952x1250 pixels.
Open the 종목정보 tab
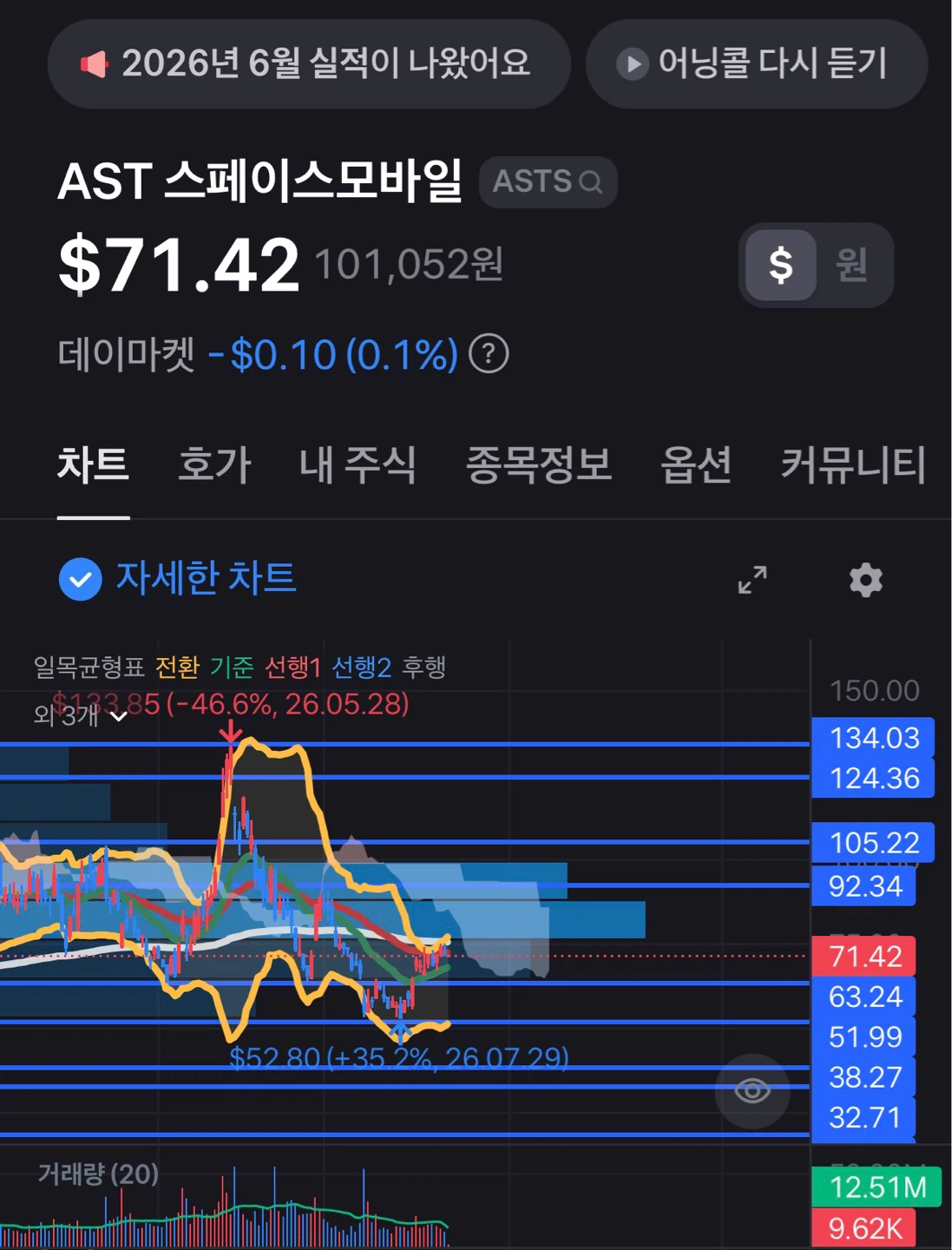tap(538, 464)
